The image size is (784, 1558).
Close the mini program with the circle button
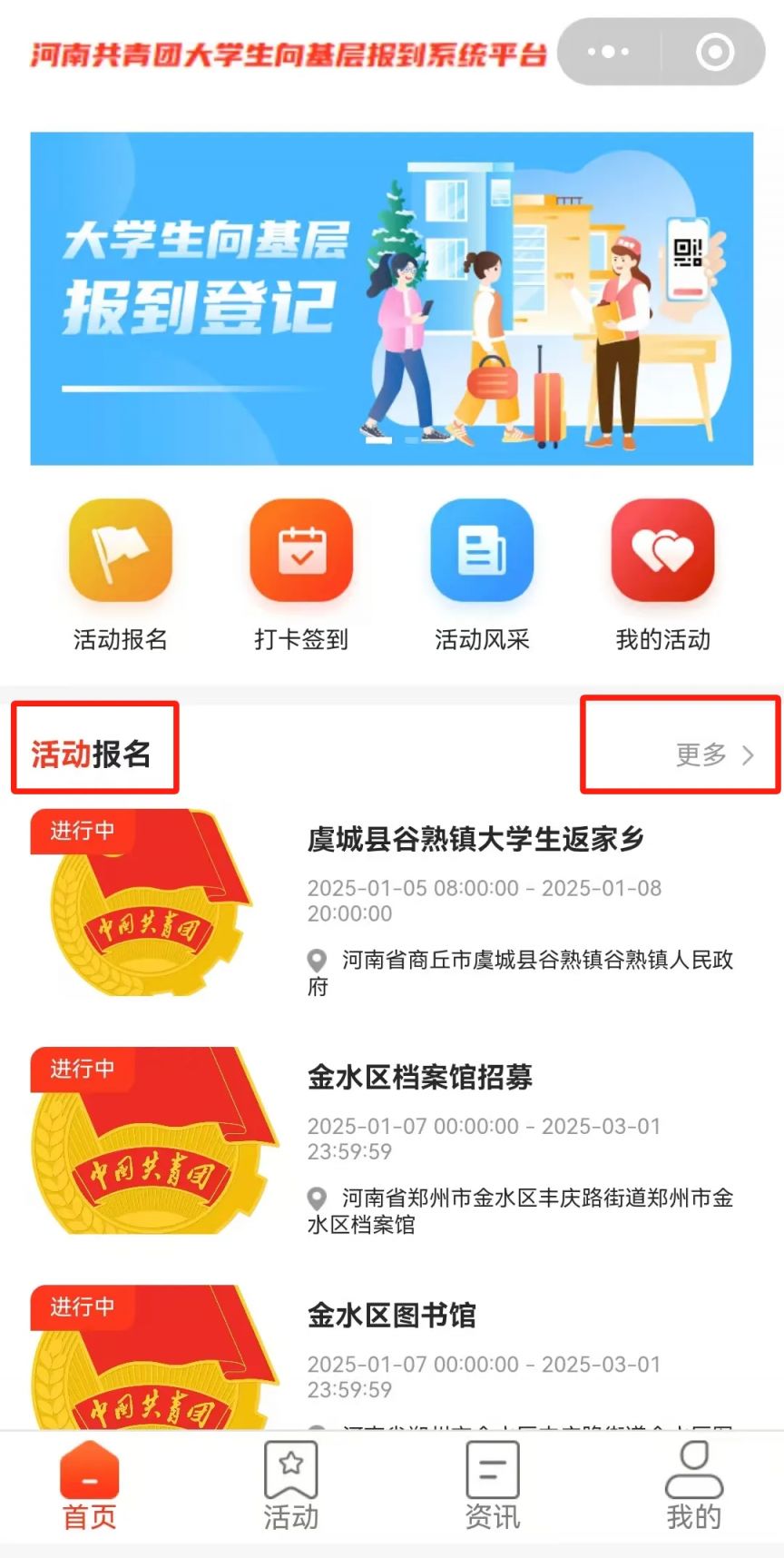tap(715, 52)
